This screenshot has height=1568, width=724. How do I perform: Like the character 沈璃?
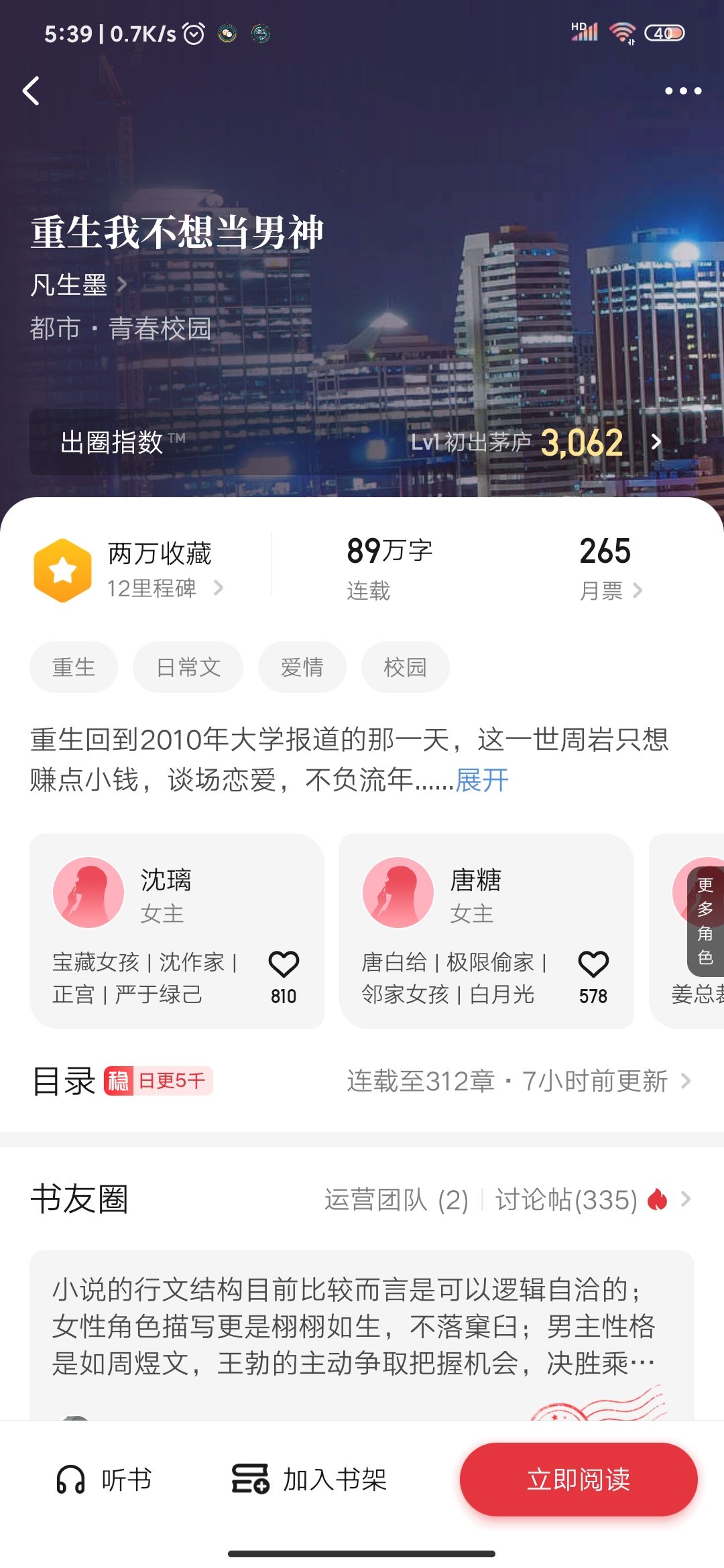[x=284, y=965]
